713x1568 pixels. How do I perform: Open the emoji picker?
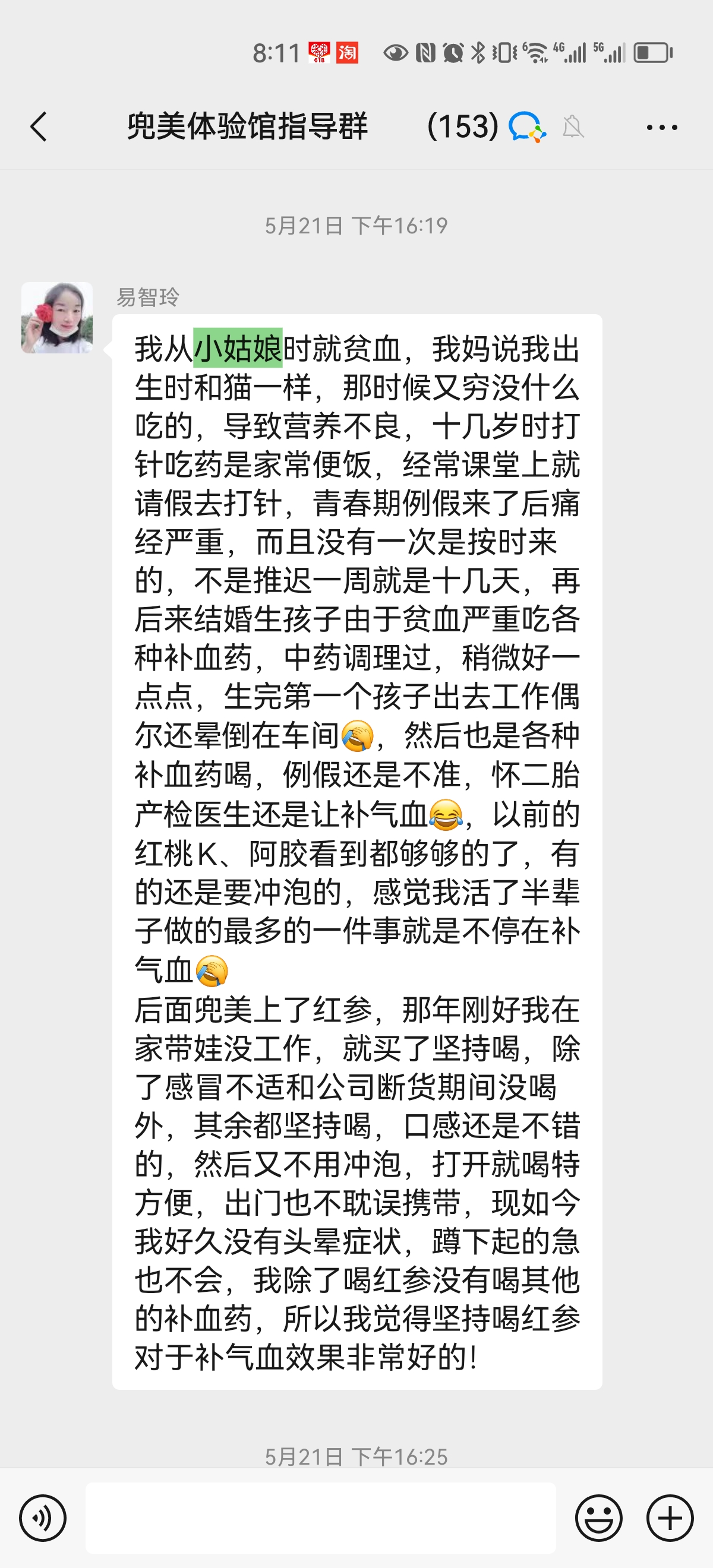click(598, 1518)
